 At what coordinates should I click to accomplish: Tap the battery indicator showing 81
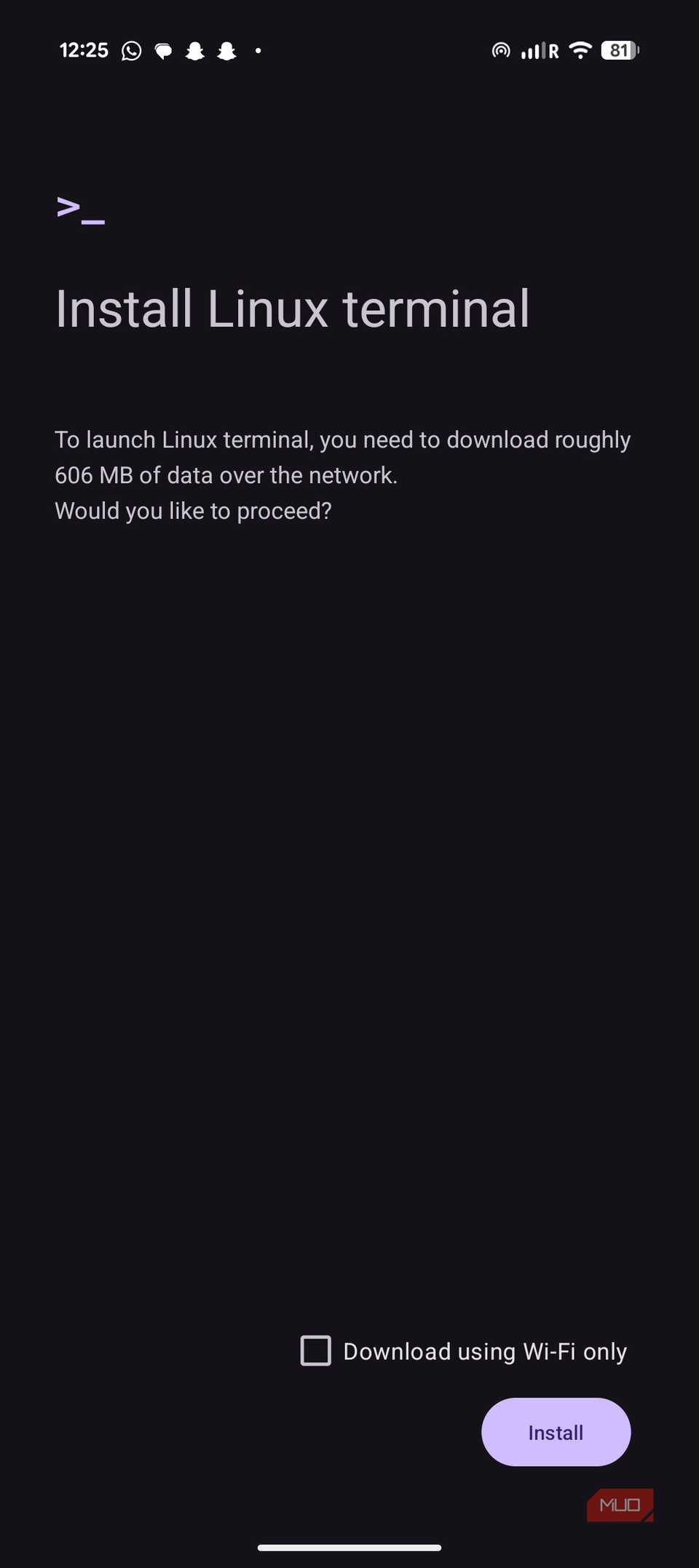point(618,50)
